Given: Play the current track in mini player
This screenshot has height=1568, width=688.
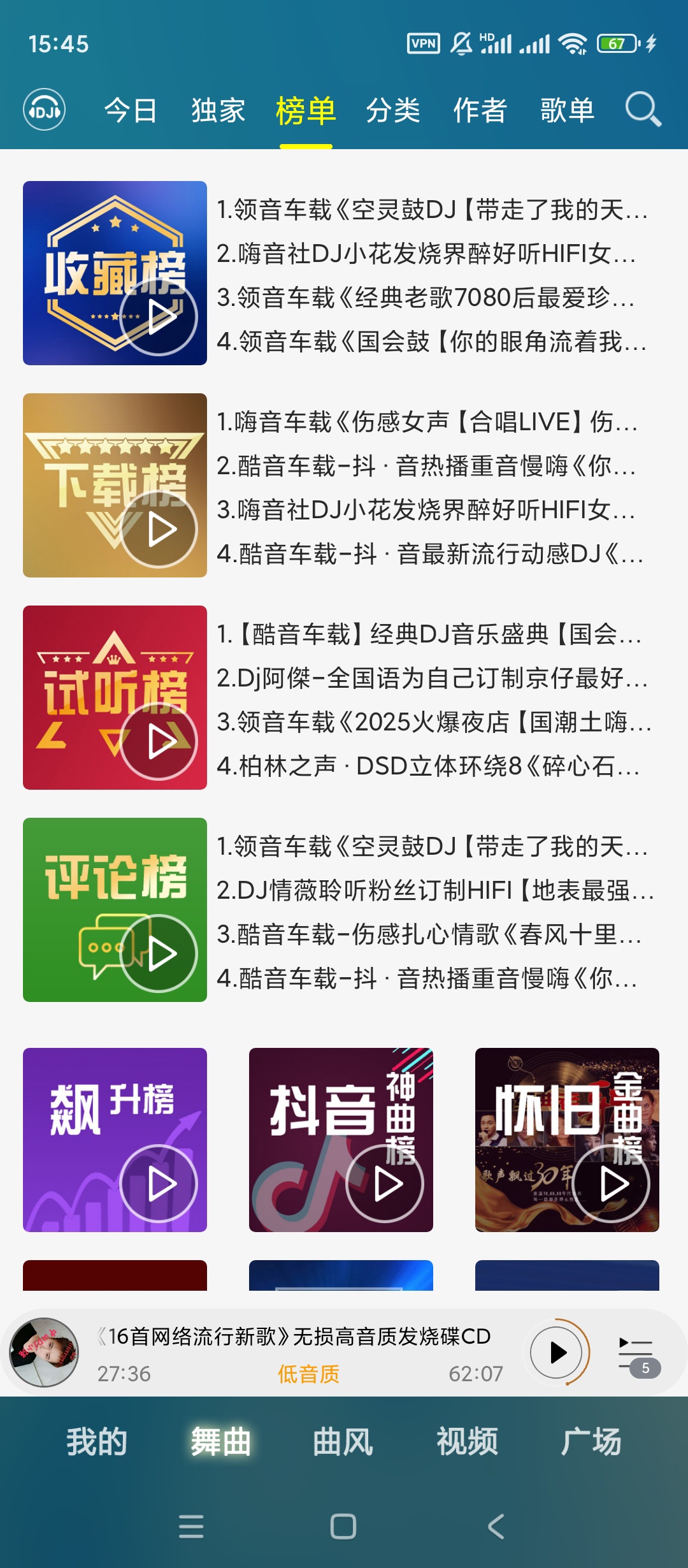Looking at the screenshot, I should (x=557, y=1352).
